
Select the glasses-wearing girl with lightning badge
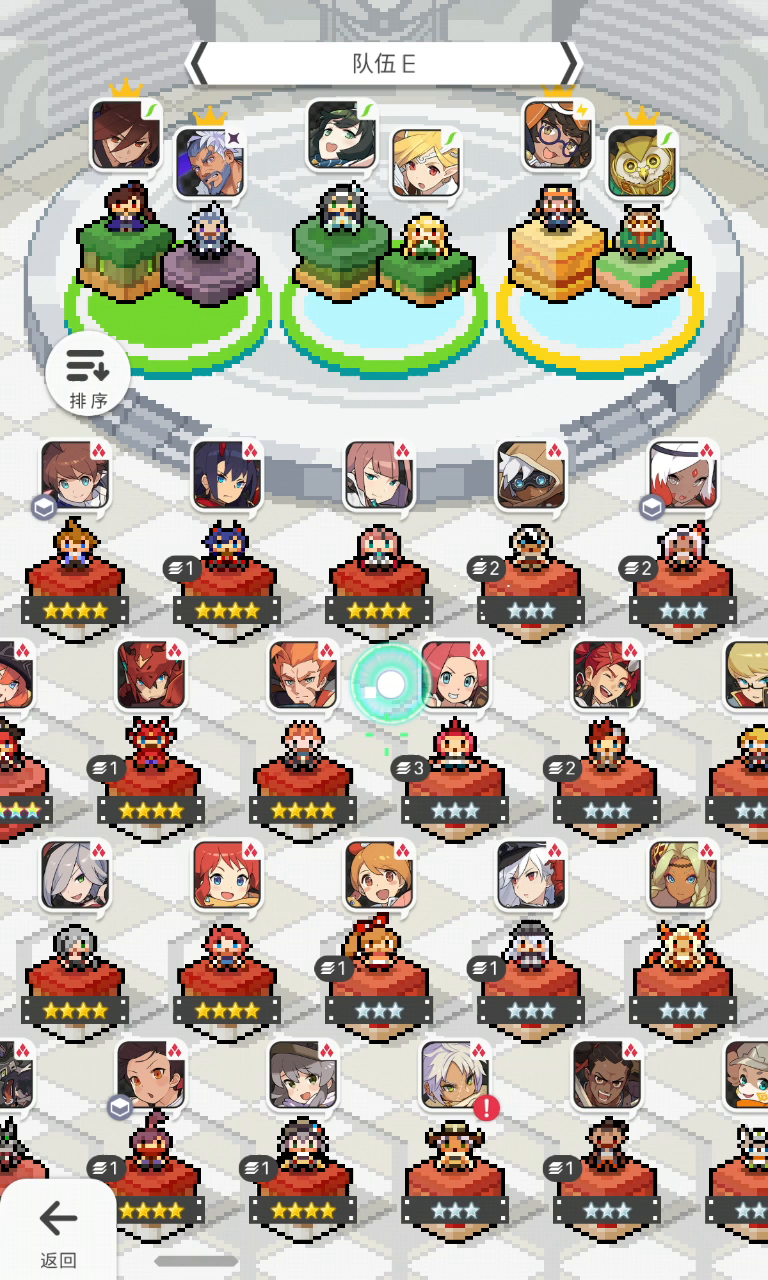pyautogui.click(x=557, y=135)
